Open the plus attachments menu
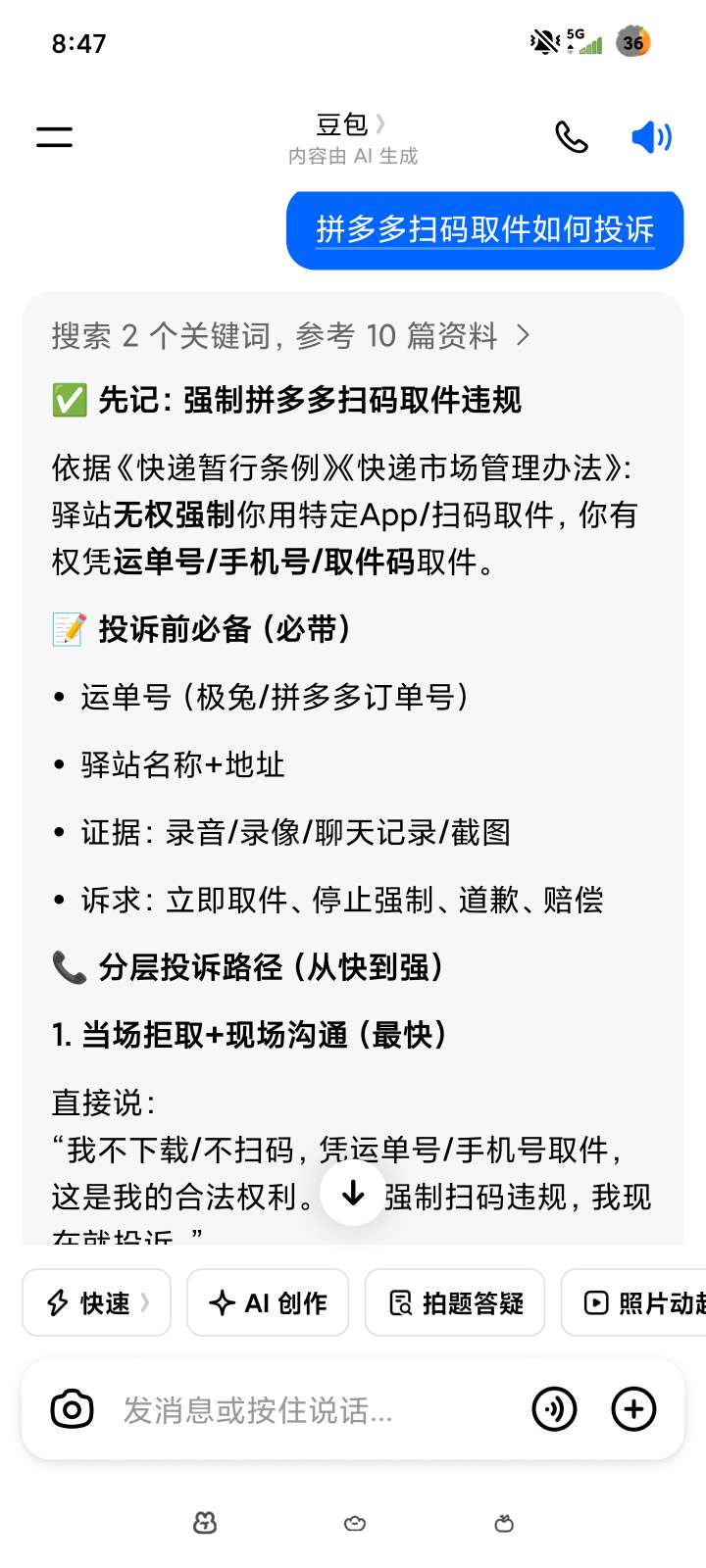706x1568 pixels. (x=633, y=1410)
